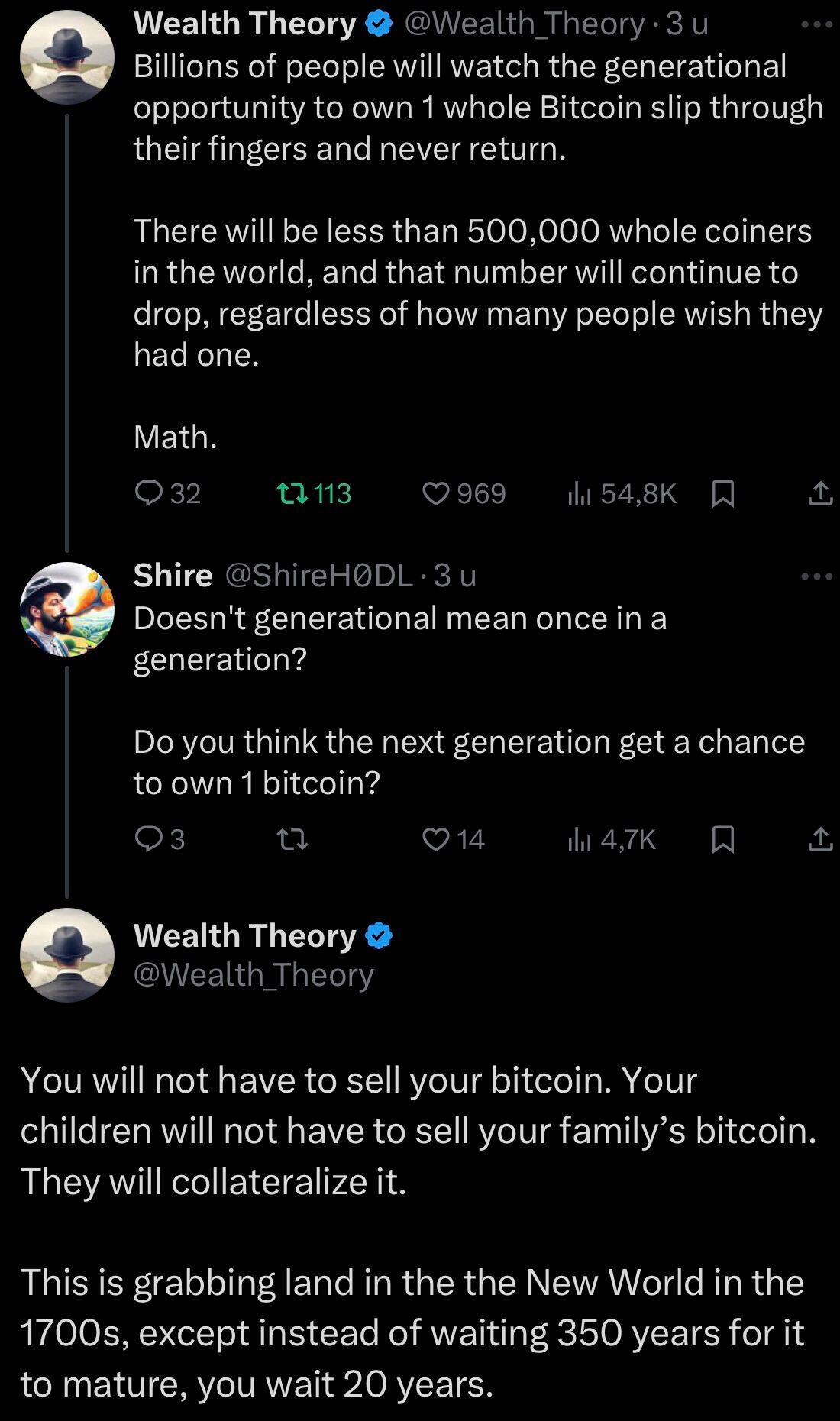
Task: Open Wealth Theory's profile picture on the top tweet
Action: click(x=67, y=57)
